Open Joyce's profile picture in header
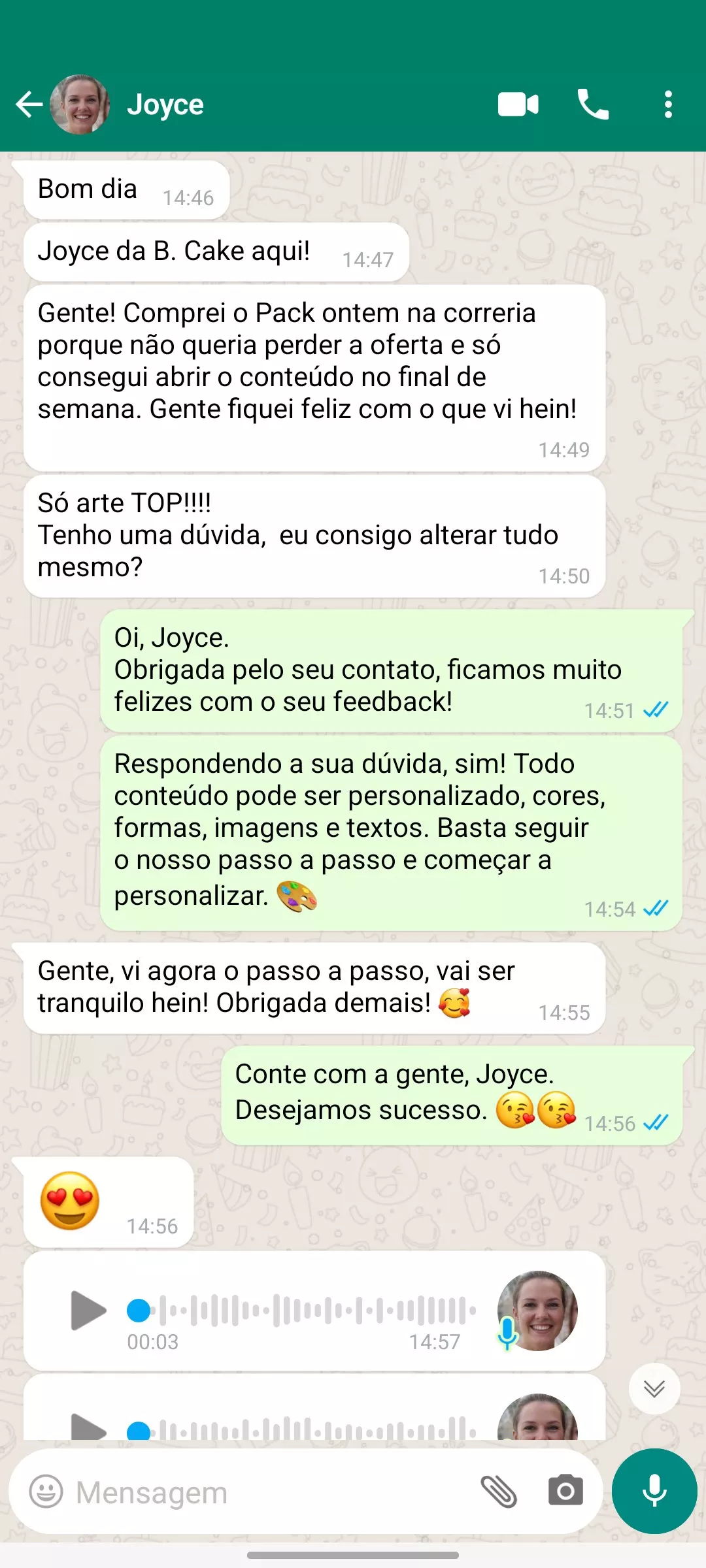 [80, 105]
